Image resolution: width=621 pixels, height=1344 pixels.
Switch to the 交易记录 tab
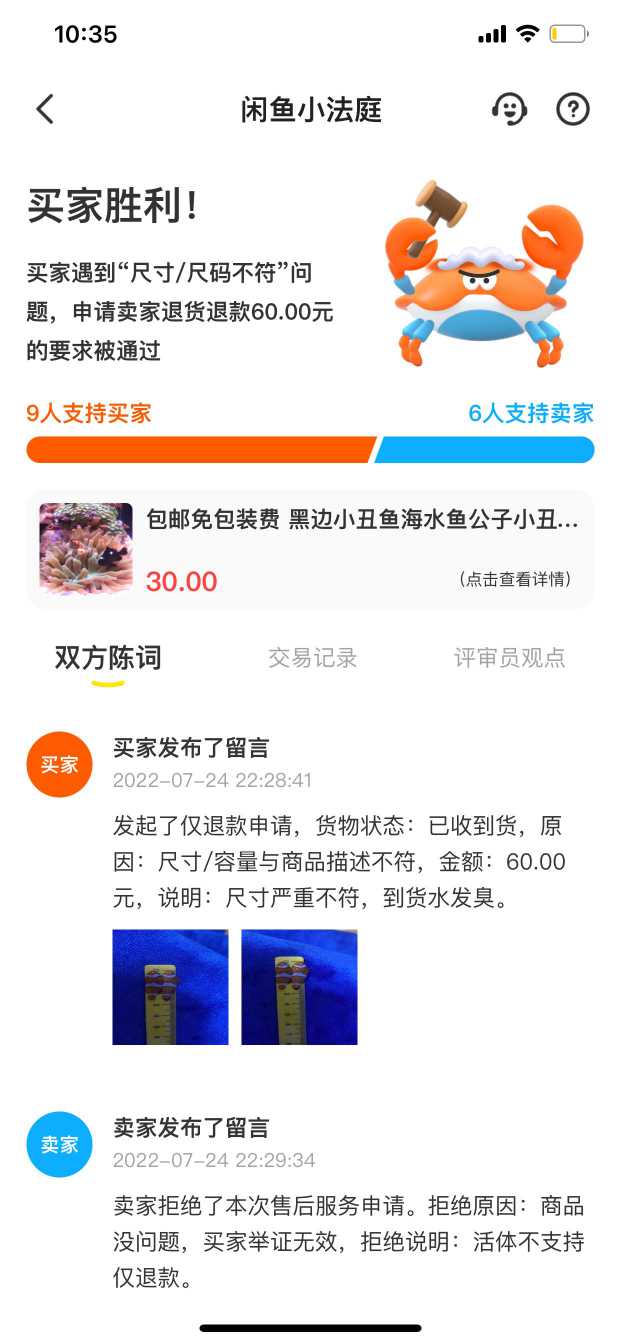[x=312, y=658]
